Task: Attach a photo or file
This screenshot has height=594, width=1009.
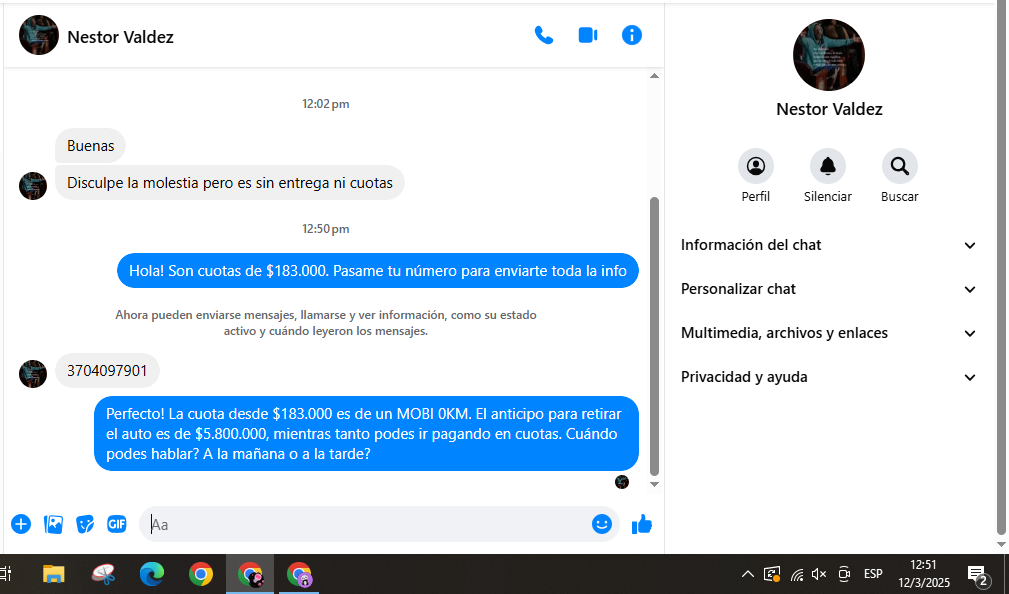Action: click(x=54, y=524)
